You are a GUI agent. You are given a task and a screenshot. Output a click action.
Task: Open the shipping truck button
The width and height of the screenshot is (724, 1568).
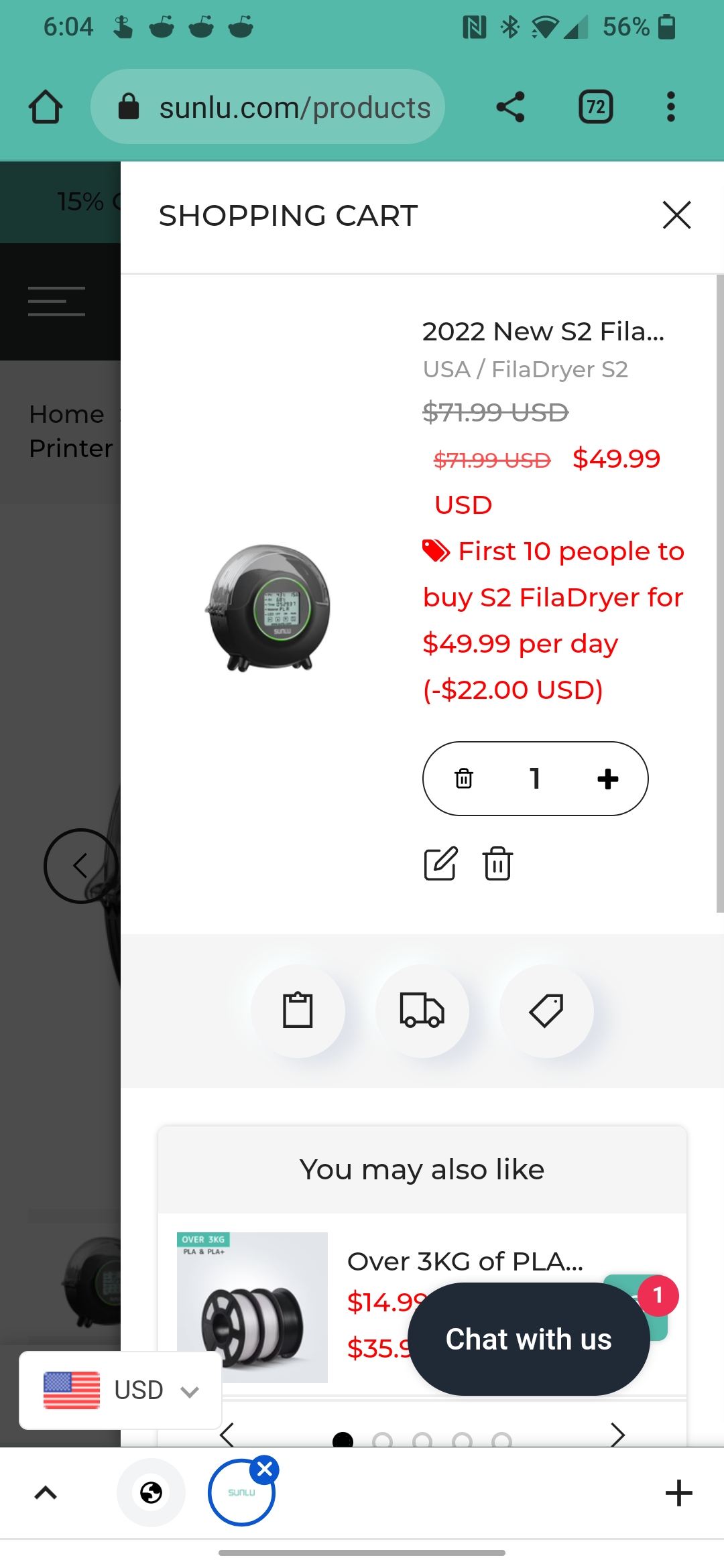[x=422, y=1010]
